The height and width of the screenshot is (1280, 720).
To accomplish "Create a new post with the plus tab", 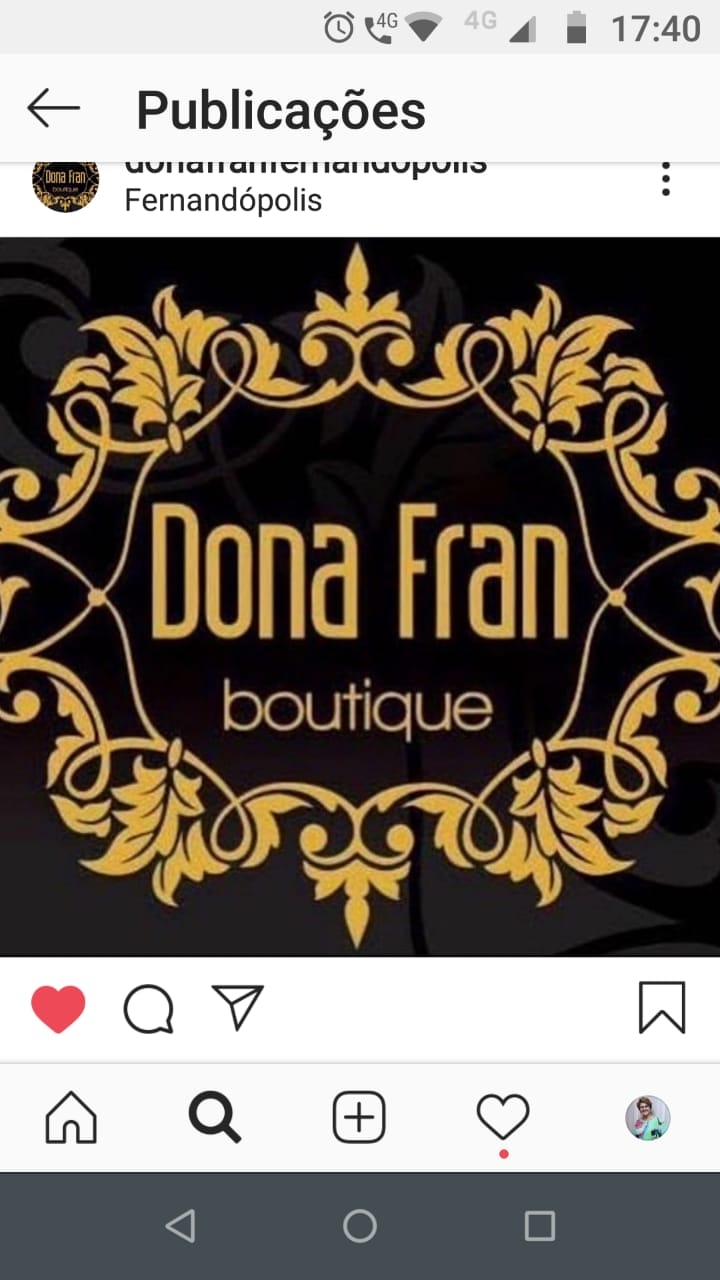I will (359, 1117).
